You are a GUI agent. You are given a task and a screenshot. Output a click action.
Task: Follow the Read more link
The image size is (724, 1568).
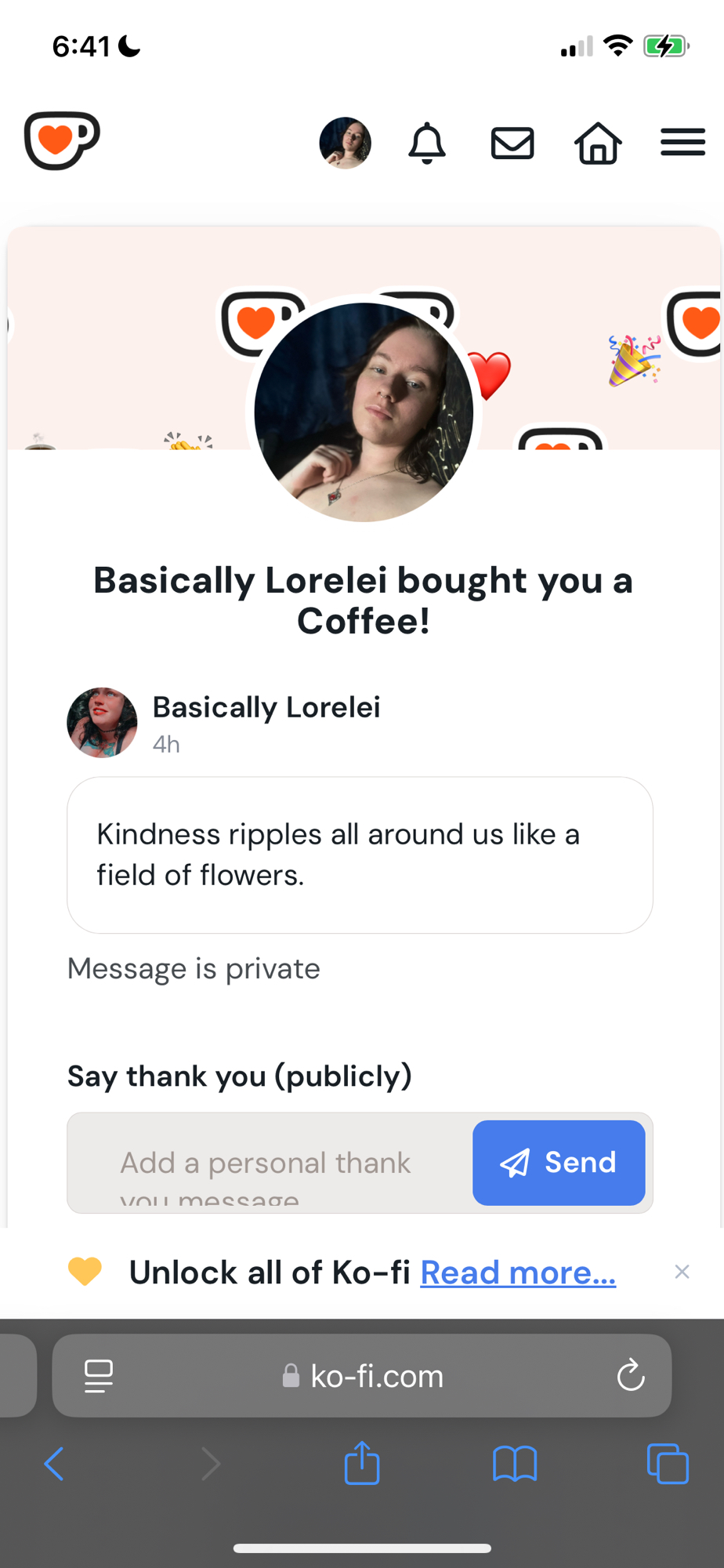(x=518, y=1272)
